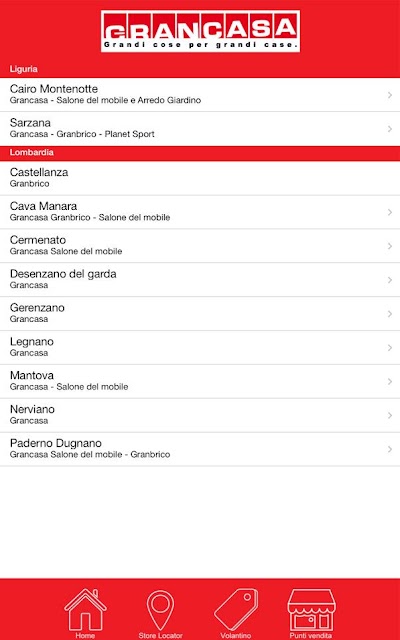The height and width of the screenshot is (640, 400).
Task: Open Cava Manara store details
Action: point(200,212)
